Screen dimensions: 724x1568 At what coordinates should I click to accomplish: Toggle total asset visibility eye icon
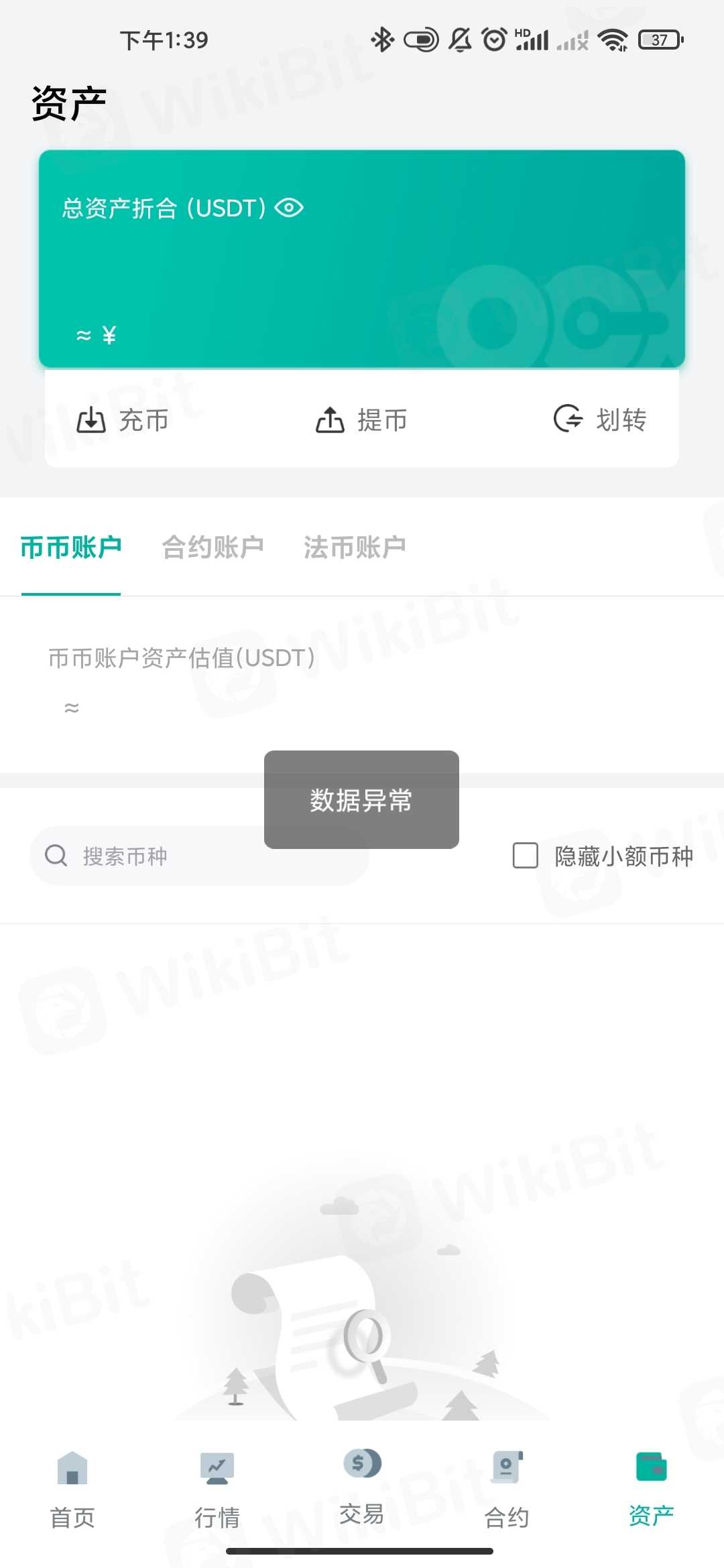(289, 208)
